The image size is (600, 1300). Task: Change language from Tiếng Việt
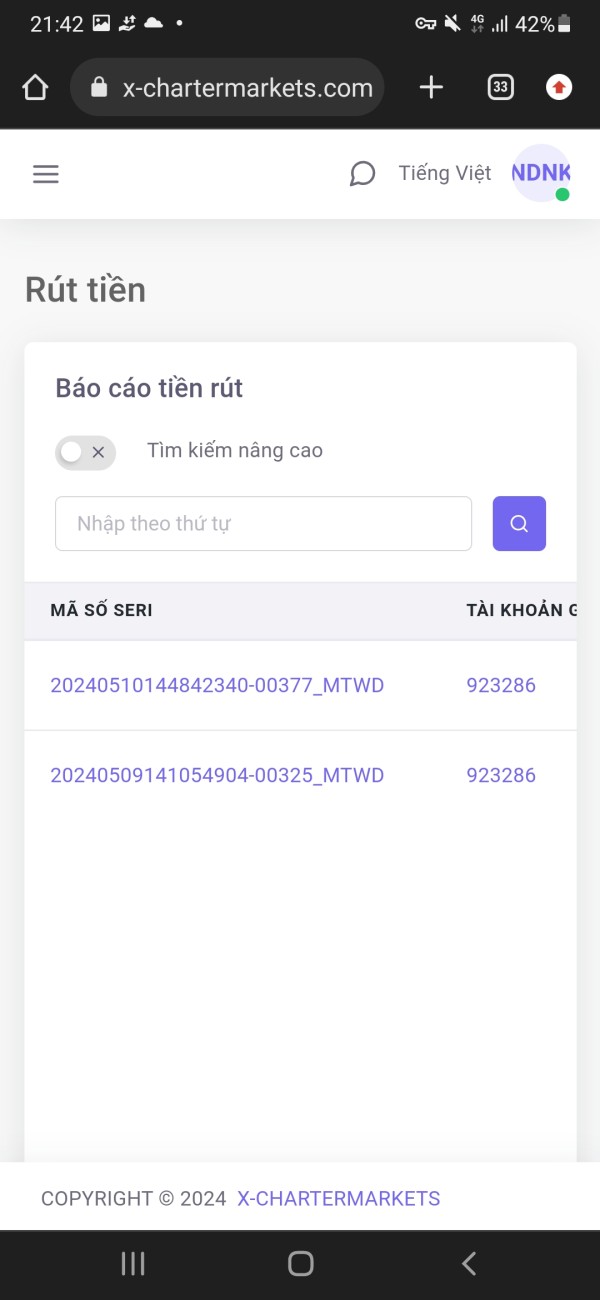point(445,173)
